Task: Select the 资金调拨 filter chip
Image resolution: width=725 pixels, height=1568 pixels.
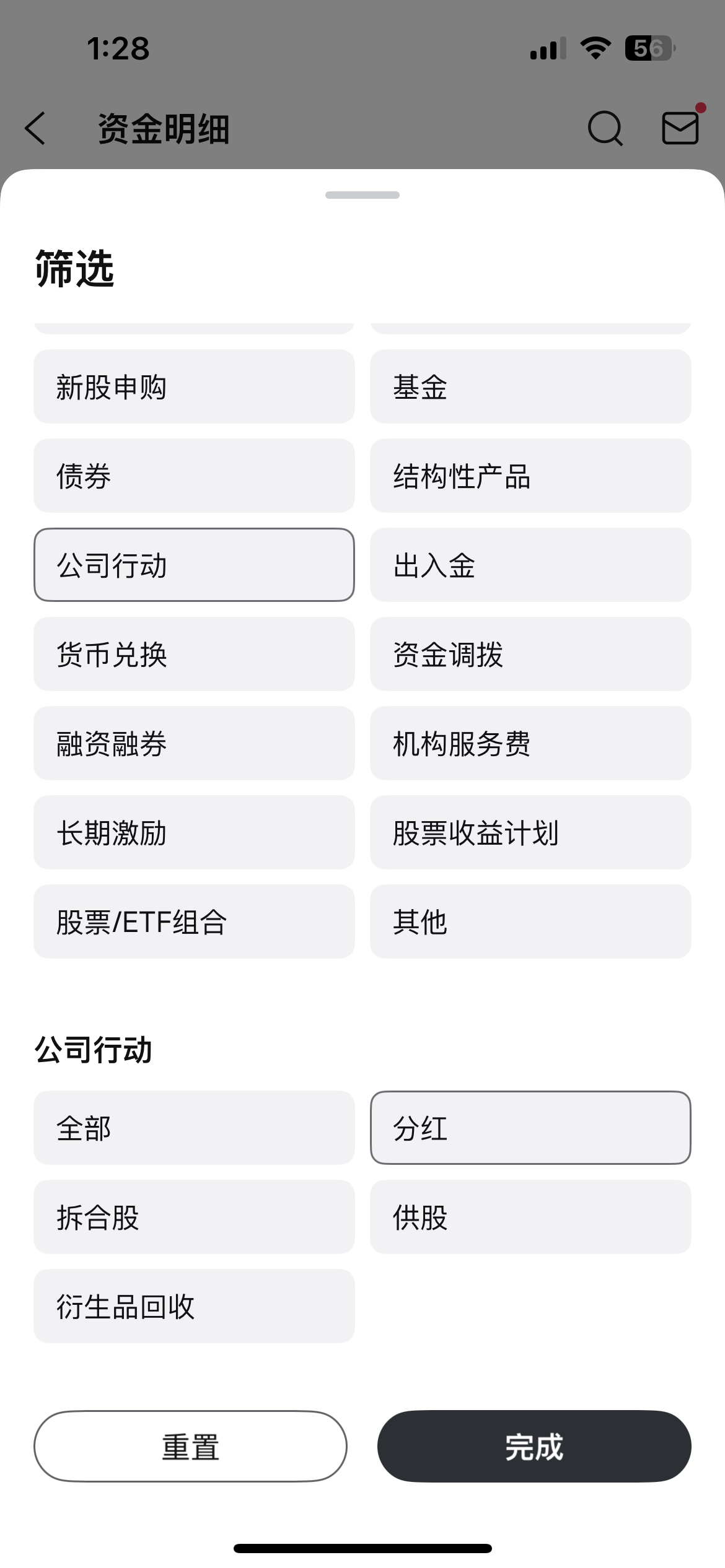Action: (x=530, y=654)
